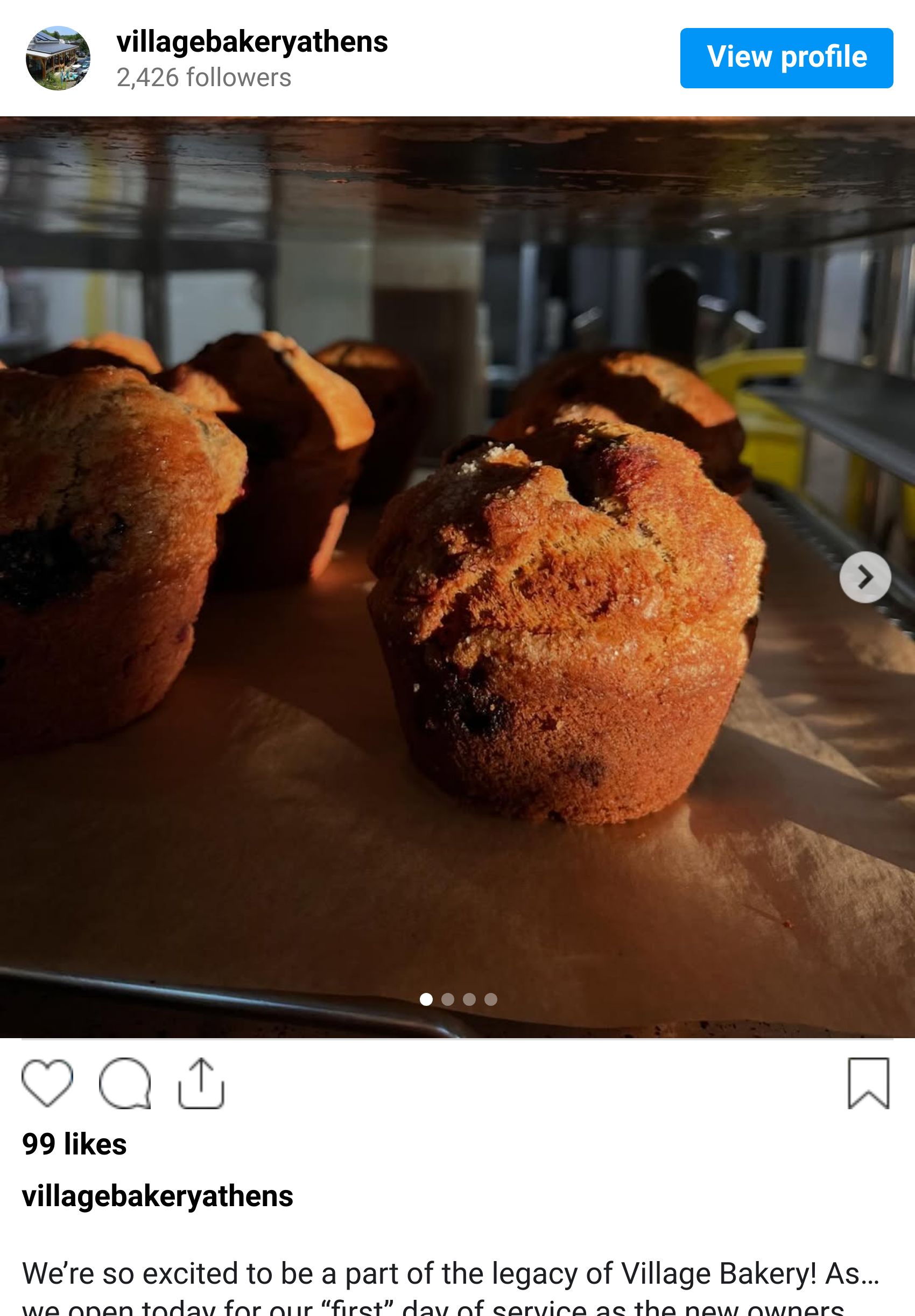The height and width of the screenshot is (1316, 915).
Task: Tap the View profile button
Action: (x=786, y=58)
